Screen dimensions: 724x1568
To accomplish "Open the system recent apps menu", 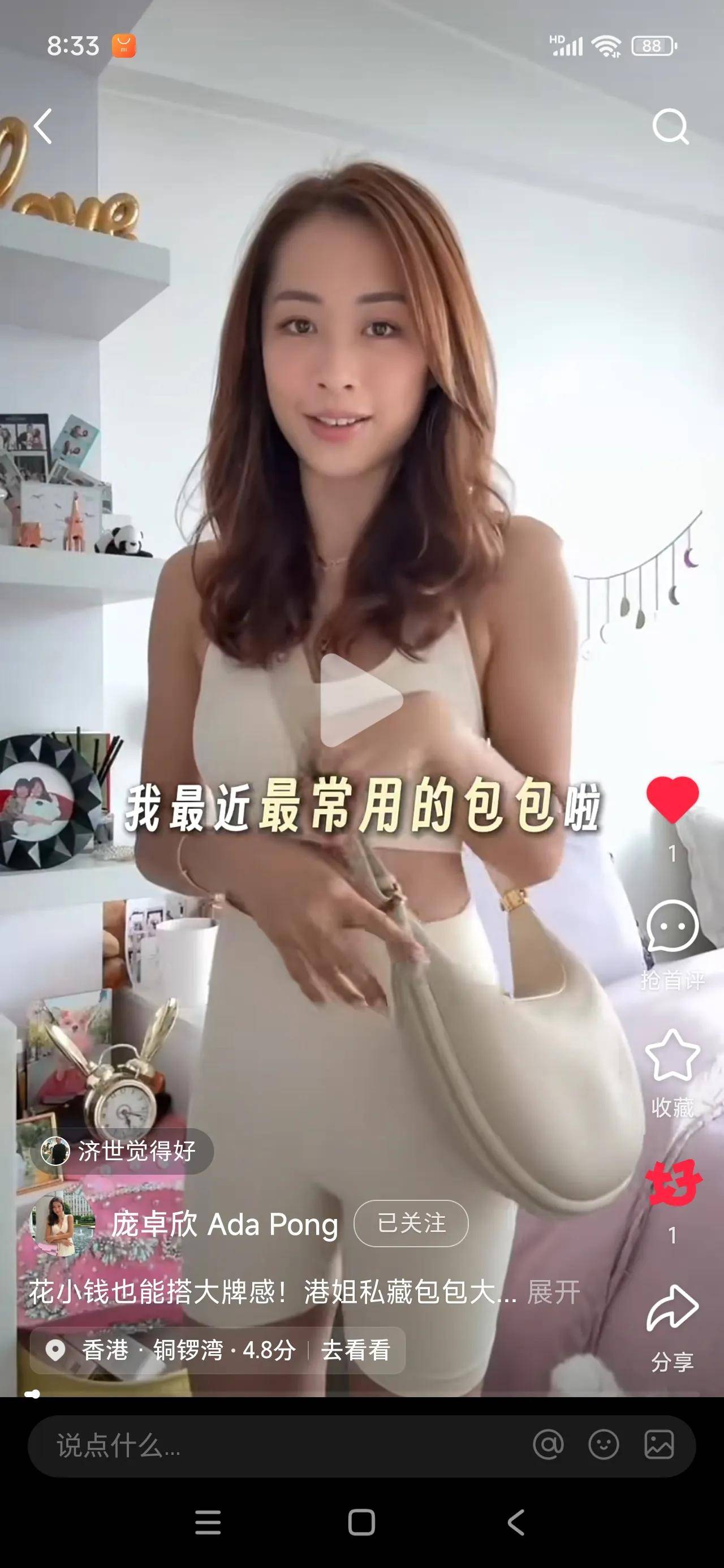I will (x=208, y=1522).
